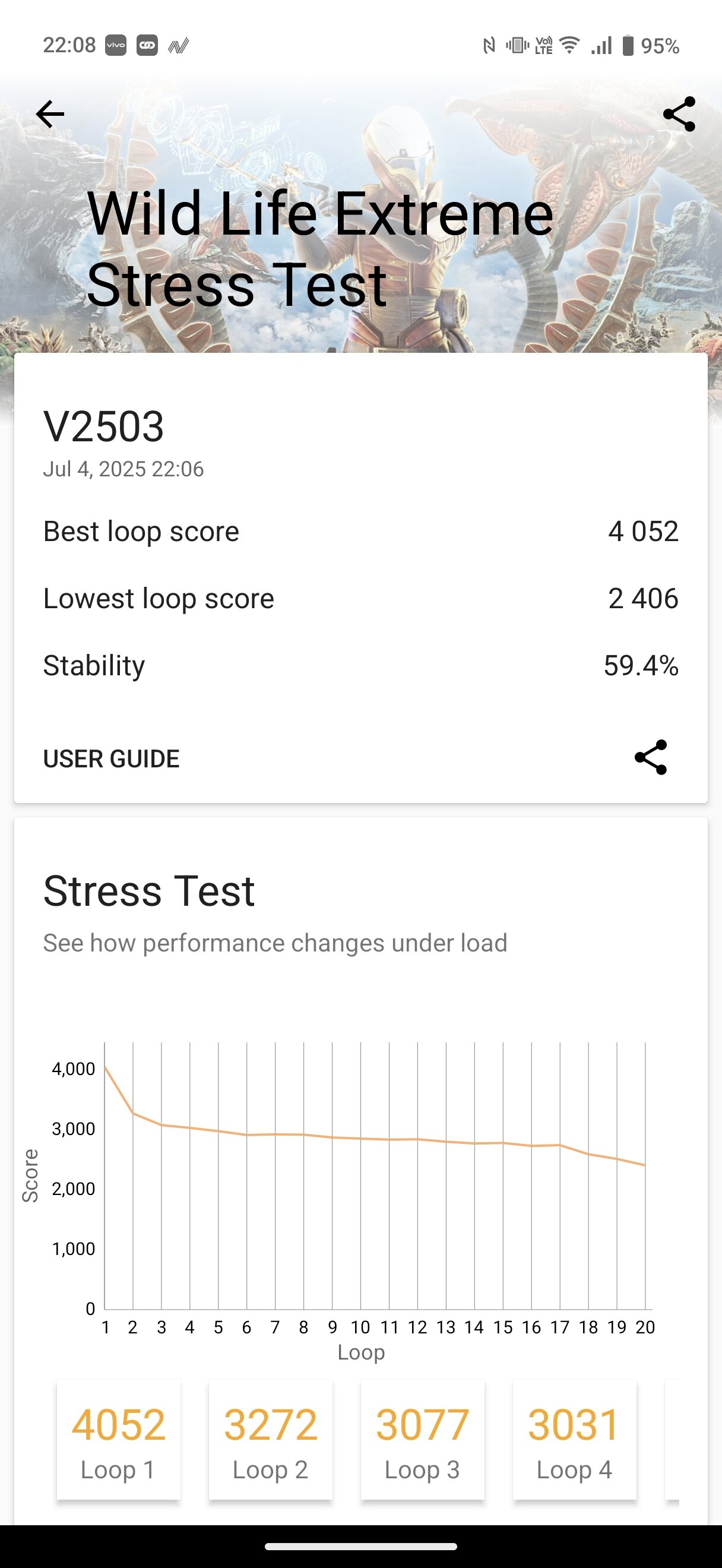Screen dimensions: 722x1568
Task: Share the V2503 result card
Action: 651,757
